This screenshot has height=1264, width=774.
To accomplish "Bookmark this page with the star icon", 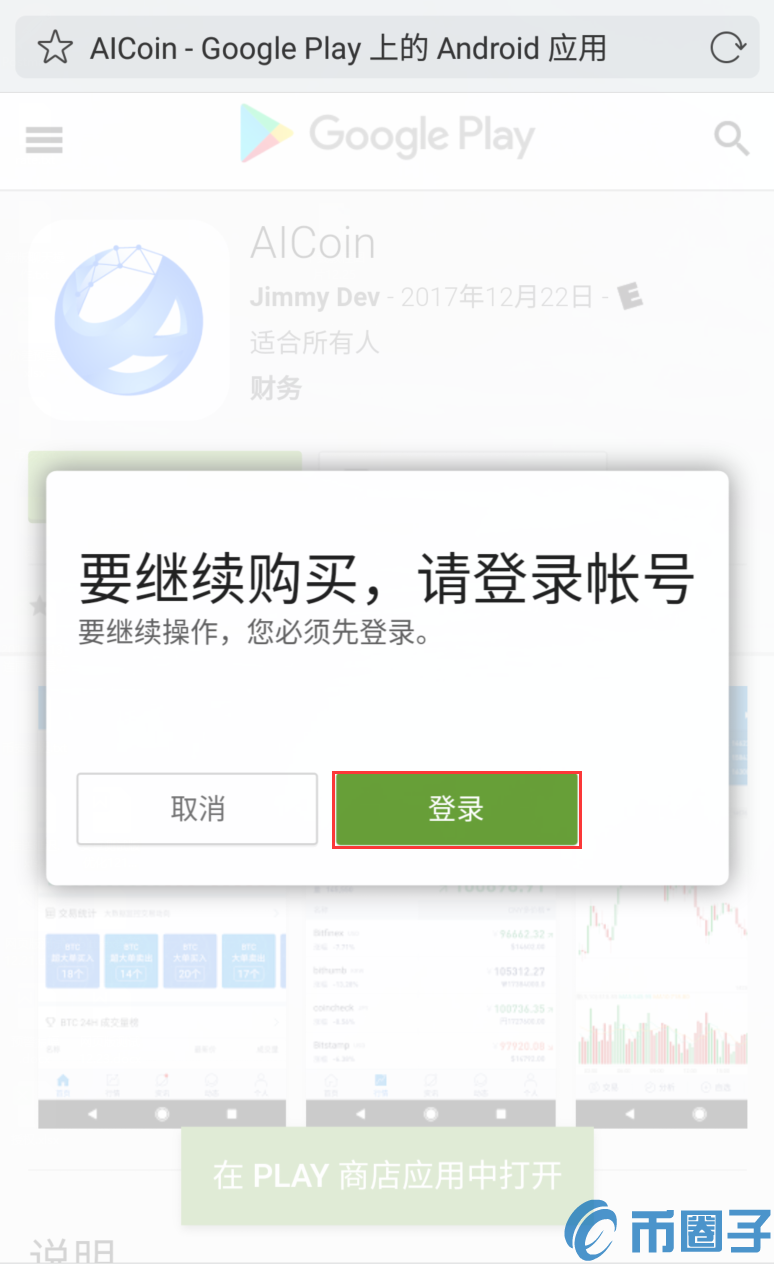I will (x=55, y=47).
